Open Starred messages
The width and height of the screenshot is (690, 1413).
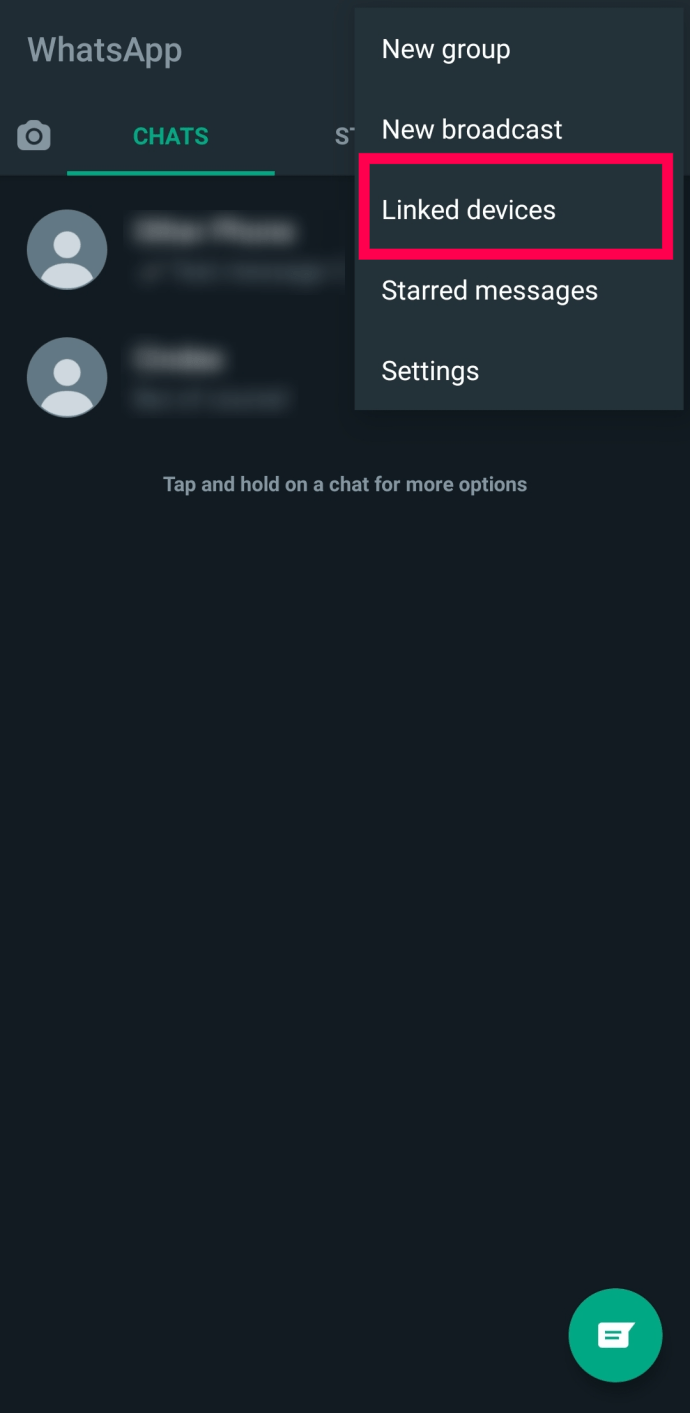coord(489,291)
